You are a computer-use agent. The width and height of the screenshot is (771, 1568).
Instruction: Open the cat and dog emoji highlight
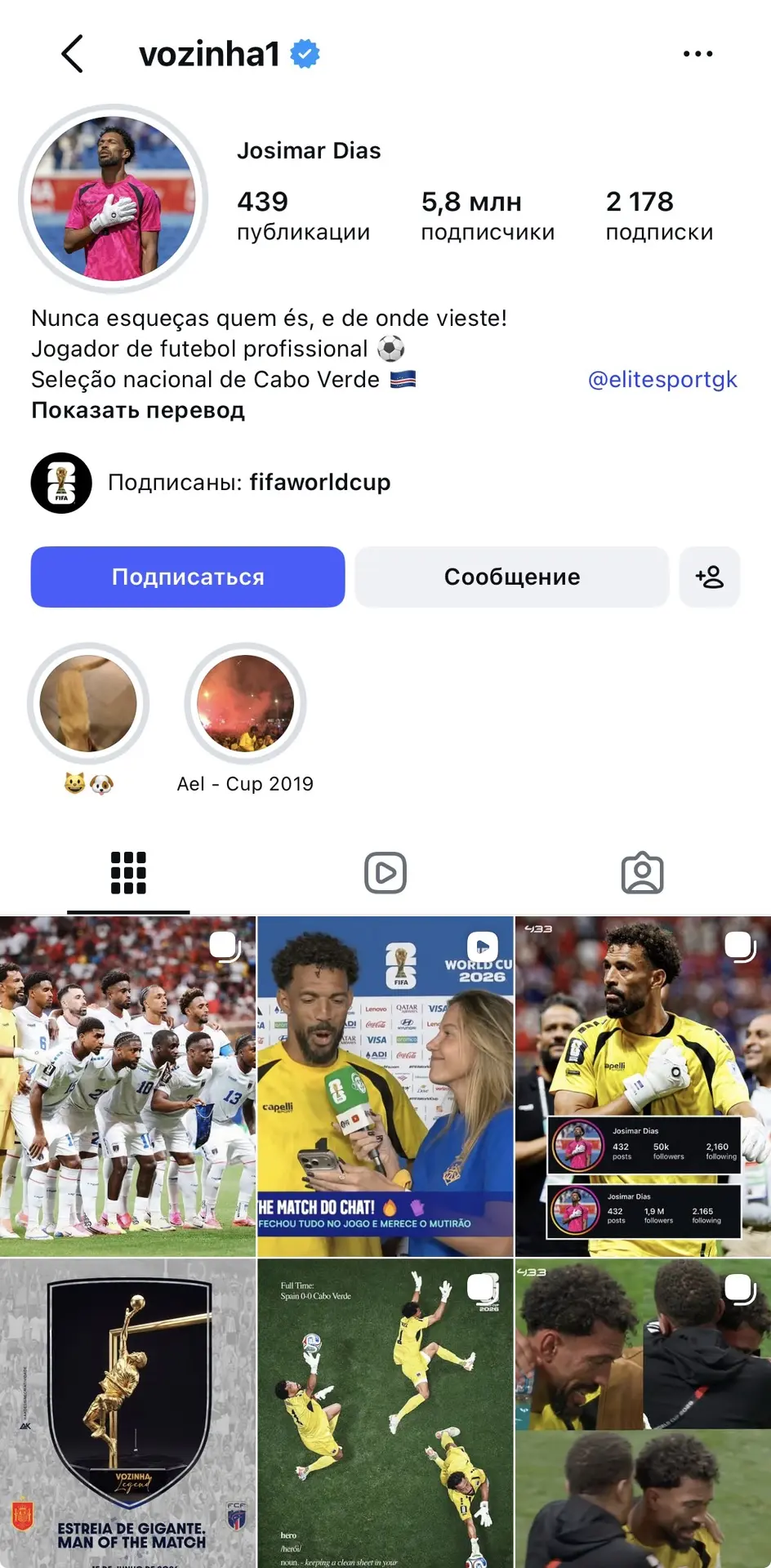tap(88, 719)
